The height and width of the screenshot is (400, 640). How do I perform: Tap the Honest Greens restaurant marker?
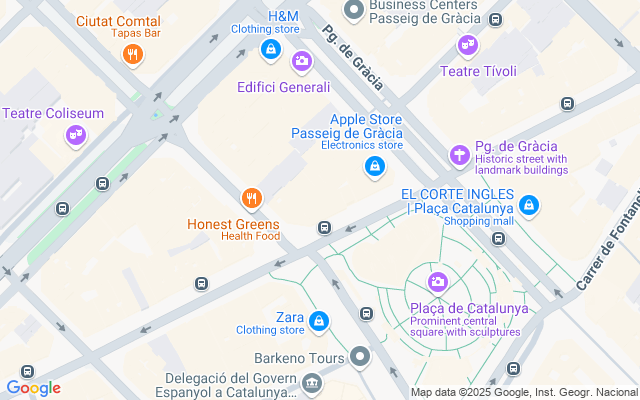coord(251,199)
